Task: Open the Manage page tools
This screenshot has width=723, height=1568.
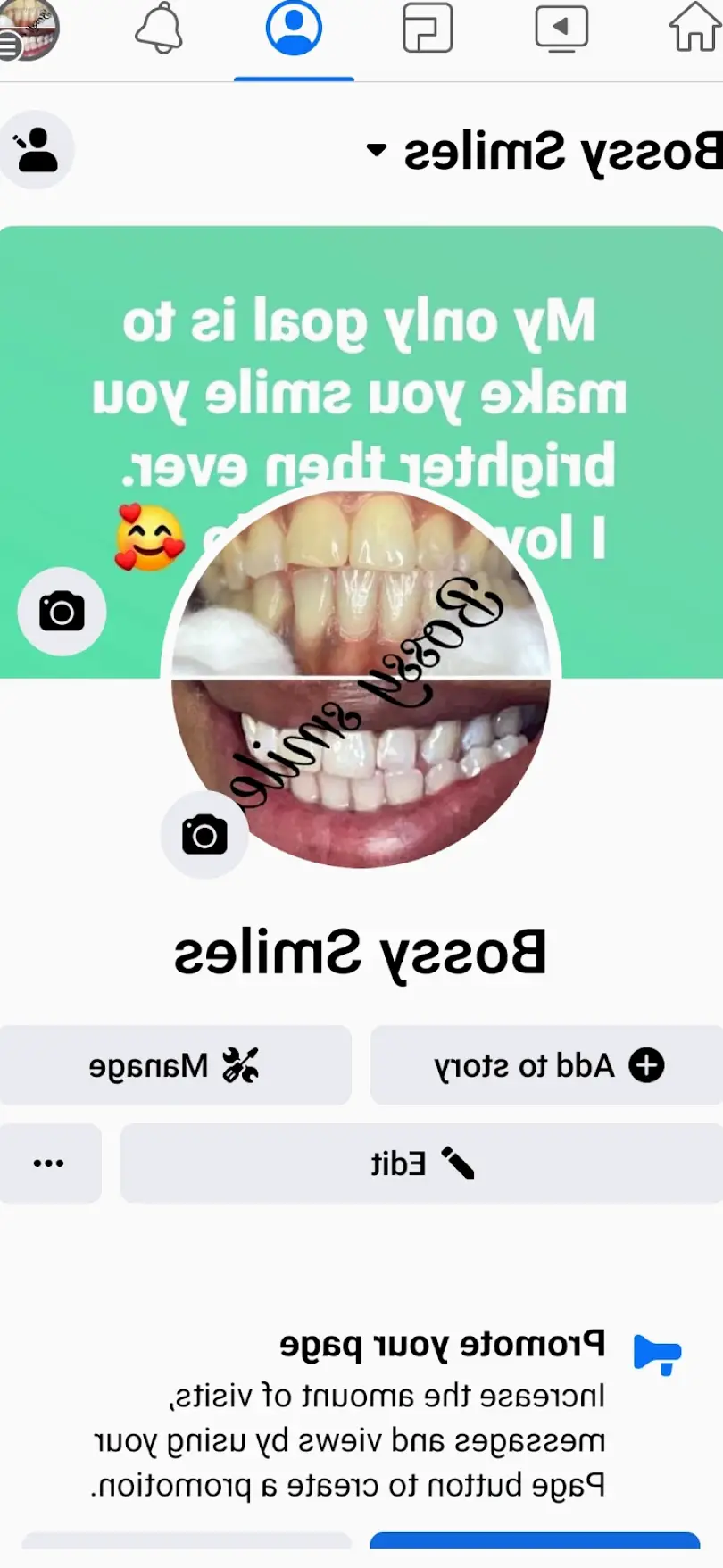Action: tap(175, 1065)
